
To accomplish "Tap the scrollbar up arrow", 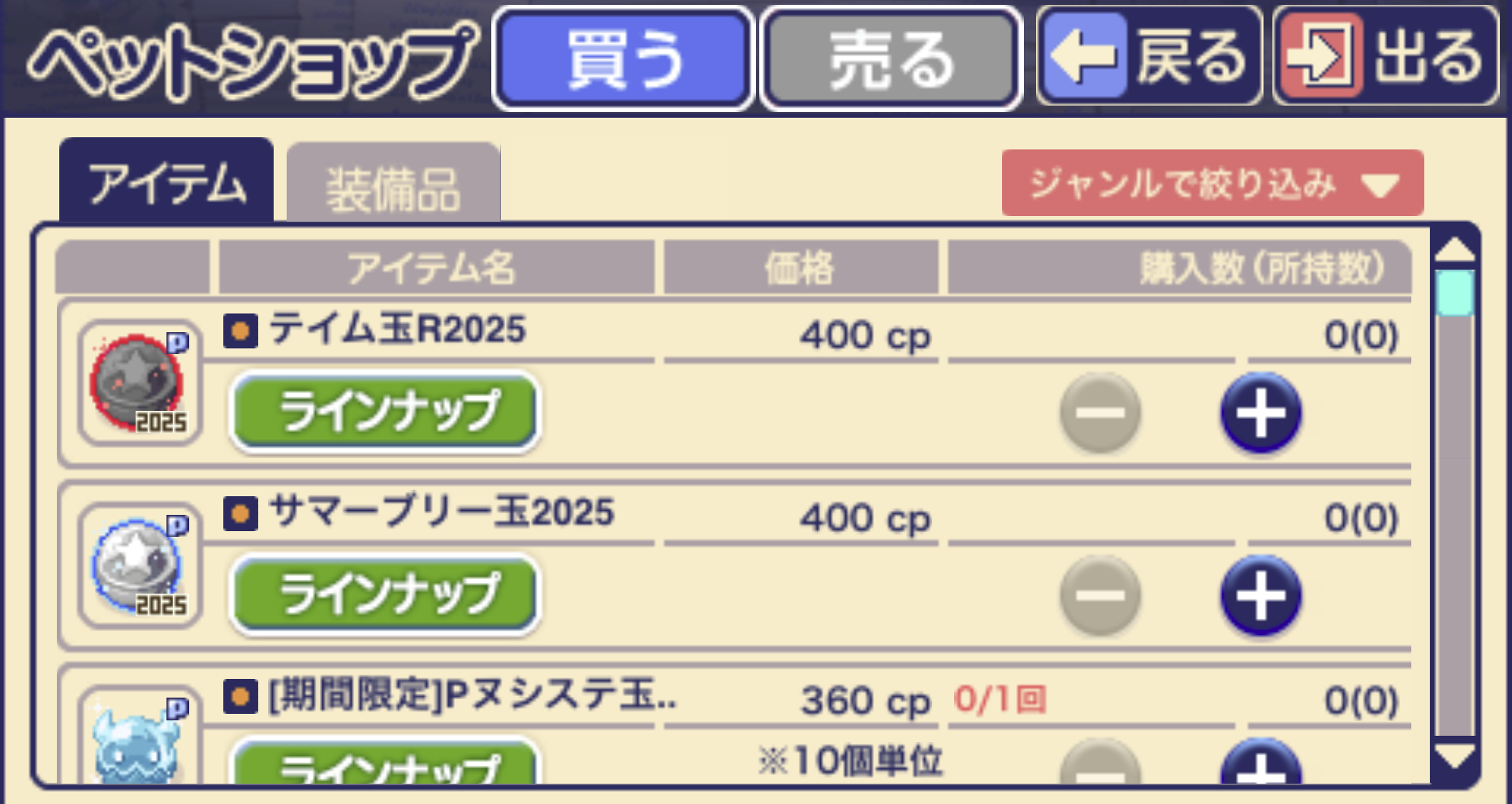I will pos(1454,249).
